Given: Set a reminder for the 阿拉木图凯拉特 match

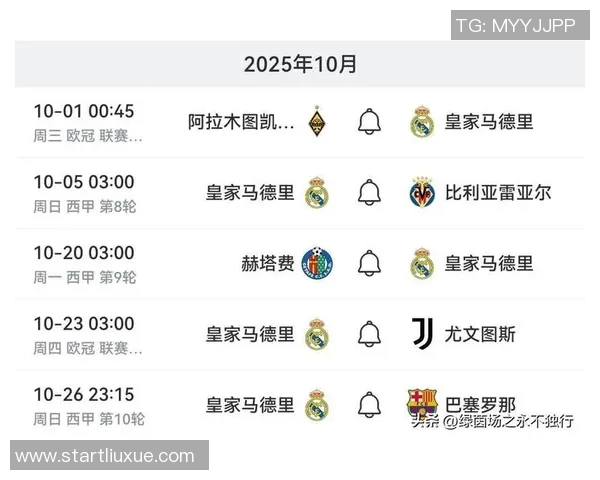Looking at the screenshot, I should pos(369,122).
